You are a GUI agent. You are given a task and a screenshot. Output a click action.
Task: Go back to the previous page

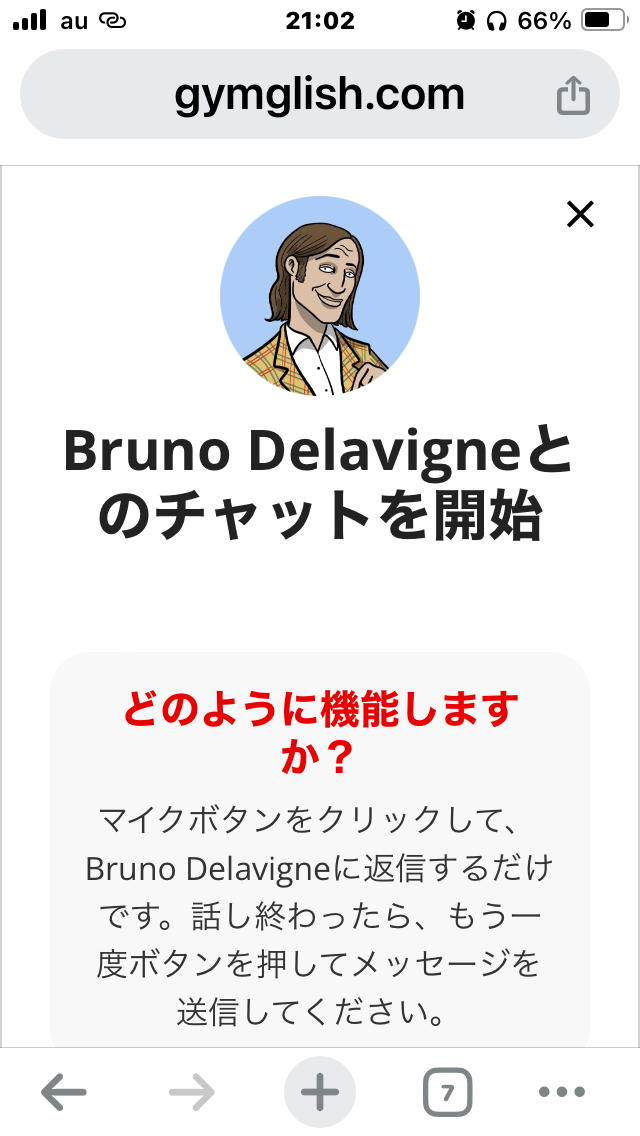coord(64,1092)
